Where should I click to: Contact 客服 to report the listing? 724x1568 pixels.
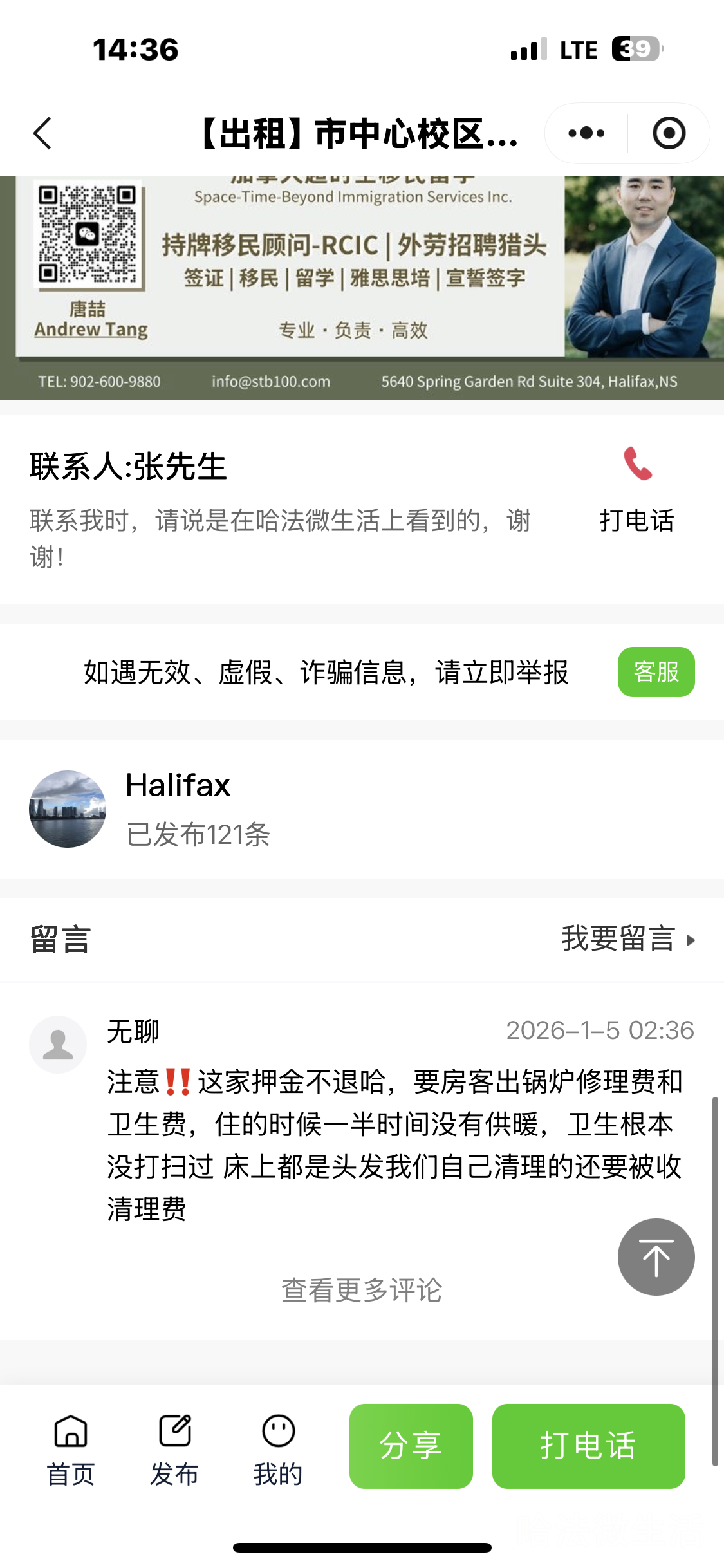point(656,672)
